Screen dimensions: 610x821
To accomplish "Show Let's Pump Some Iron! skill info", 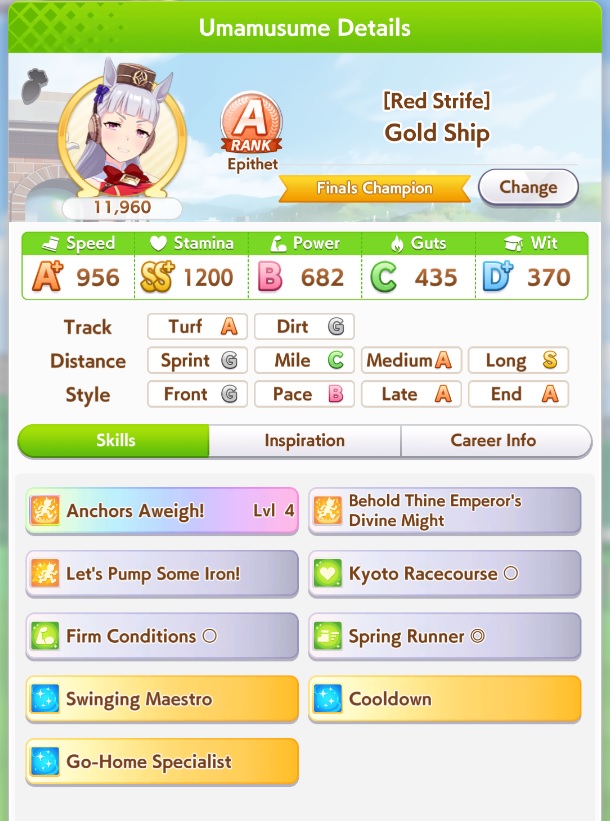I will pos(162,574).
